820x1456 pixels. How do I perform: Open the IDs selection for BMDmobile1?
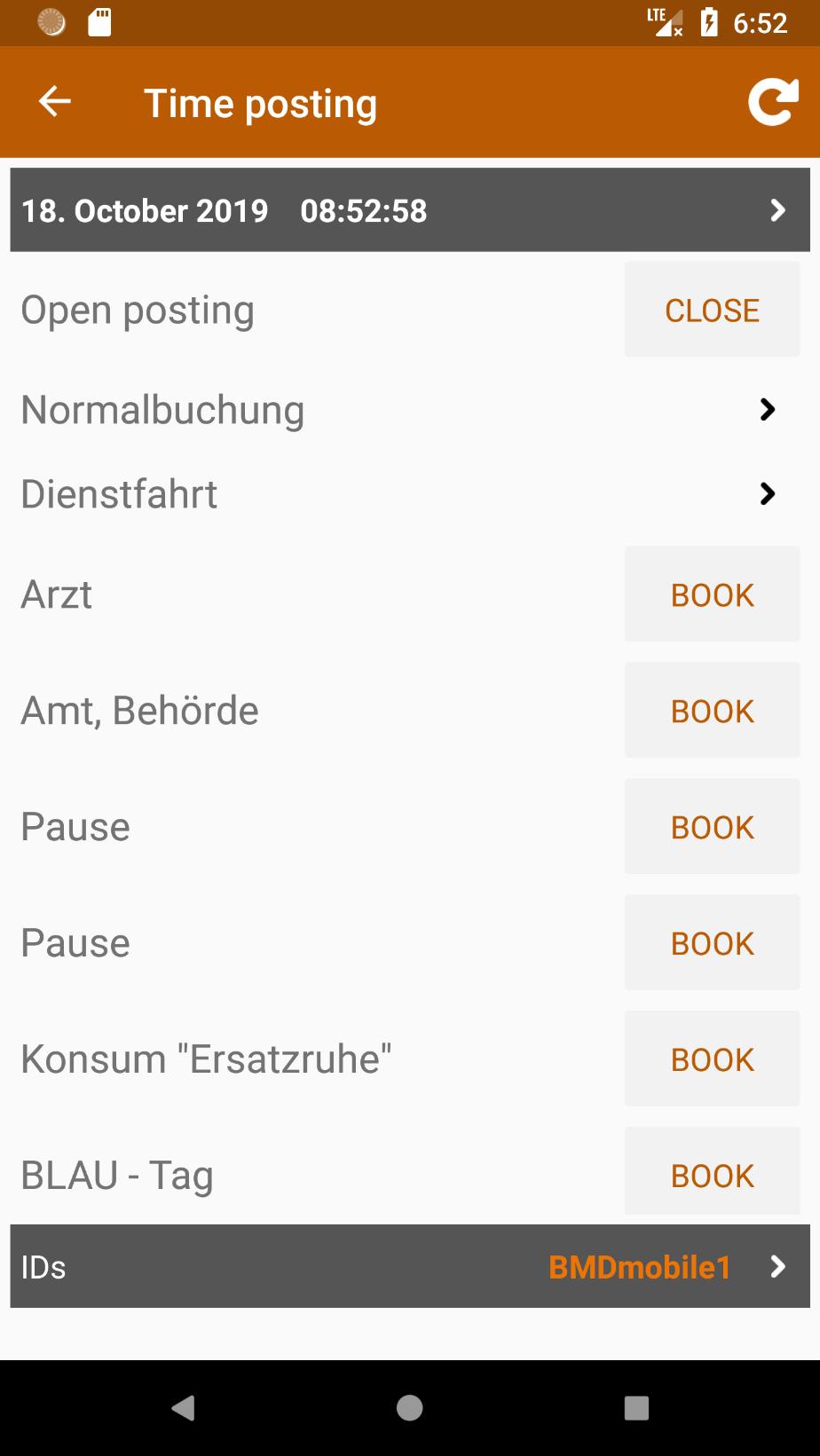pyautogui.click(x=410, y=1267)
